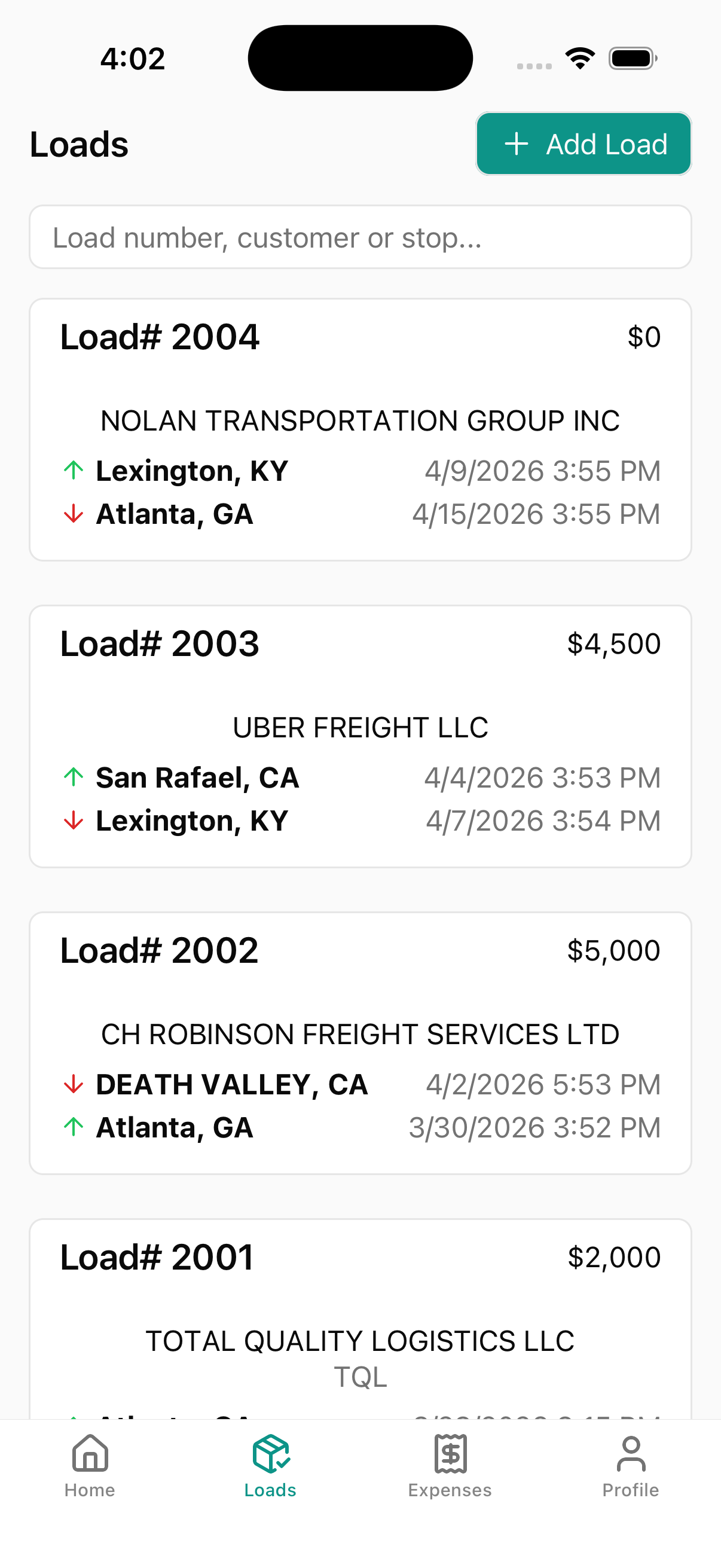Open details for Load# 2004
The width and height of the screenshot is (721, 1568).
click(361, 426)
